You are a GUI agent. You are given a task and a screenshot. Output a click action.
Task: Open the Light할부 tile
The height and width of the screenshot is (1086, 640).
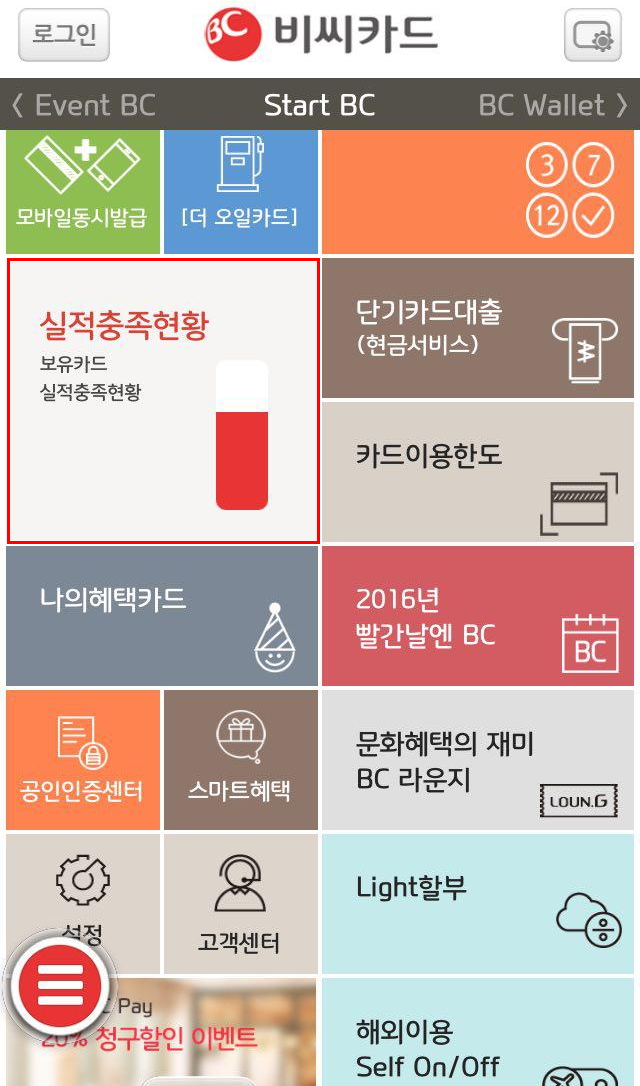(x=477, y=905)
